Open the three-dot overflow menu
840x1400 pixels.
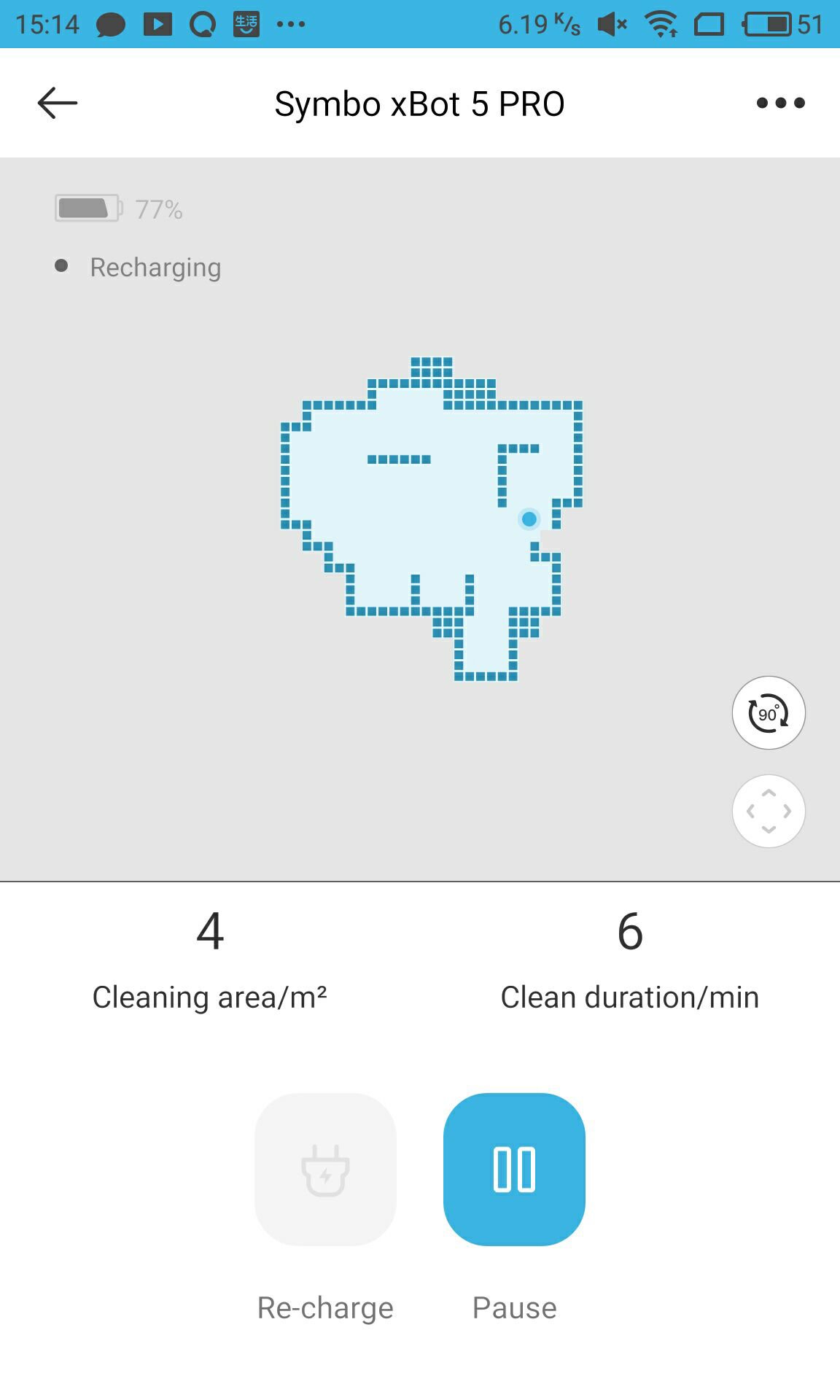pyautogui.click(x=780, y=103)
